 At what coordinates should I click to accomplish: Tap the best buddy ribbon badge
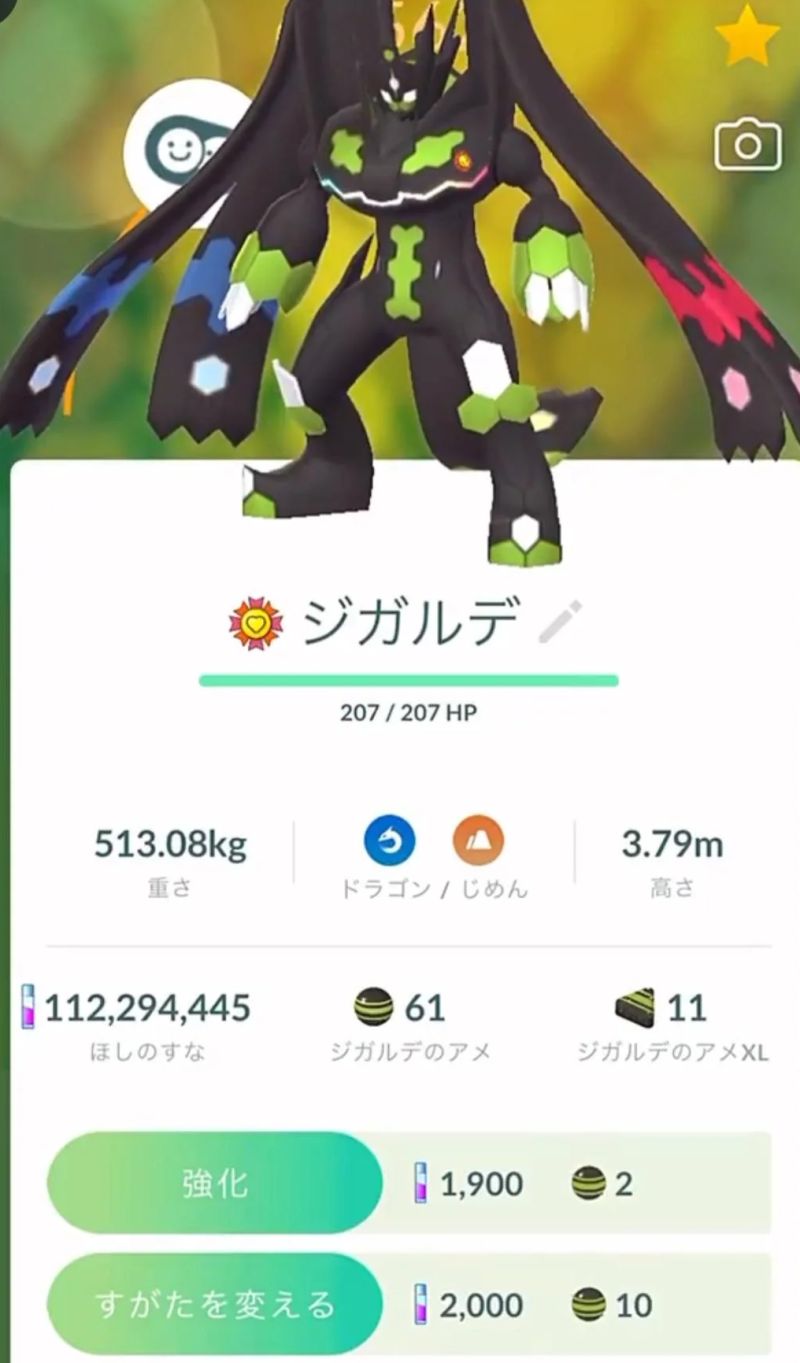point(255,624)
